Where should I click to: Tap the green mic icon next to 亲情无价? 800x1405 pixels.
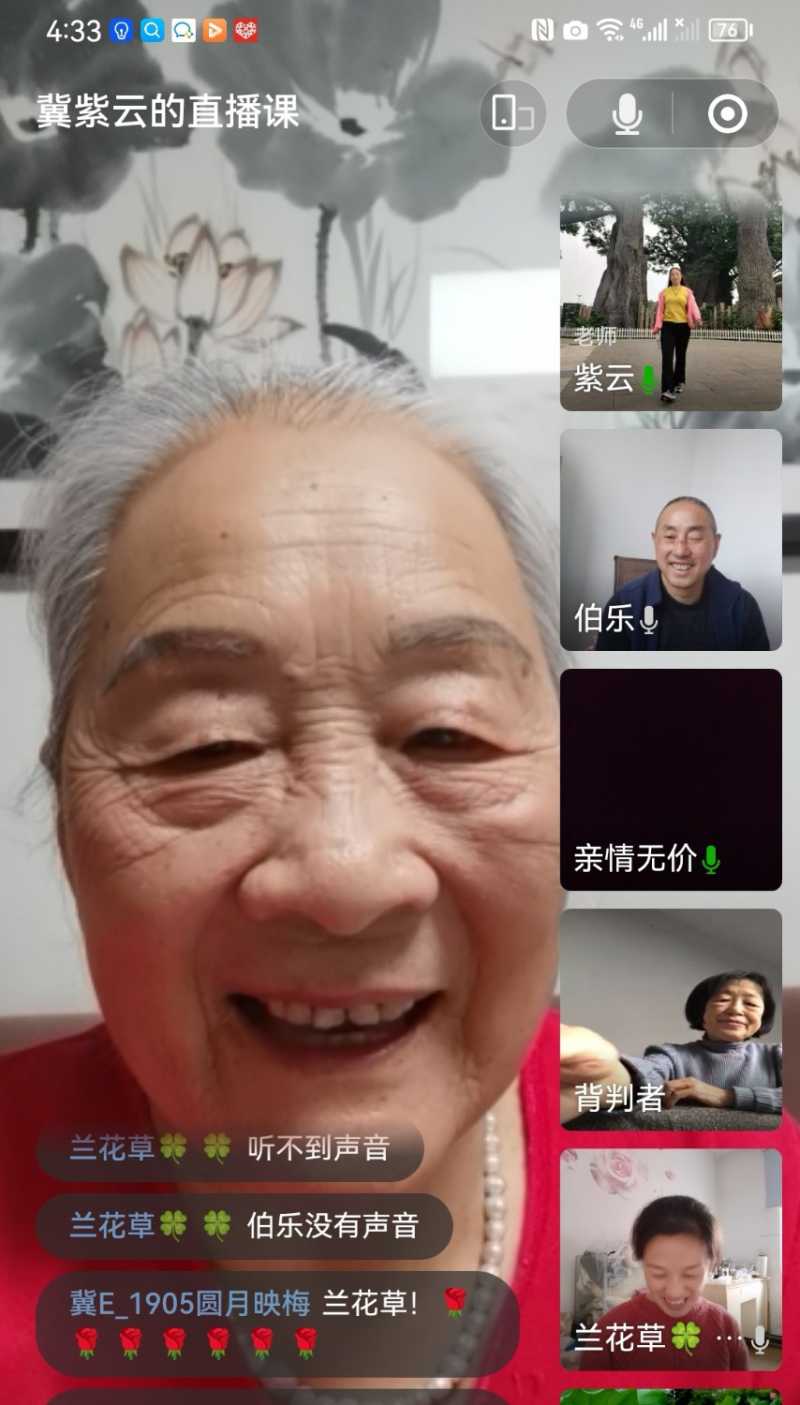[x=712, y=858]
